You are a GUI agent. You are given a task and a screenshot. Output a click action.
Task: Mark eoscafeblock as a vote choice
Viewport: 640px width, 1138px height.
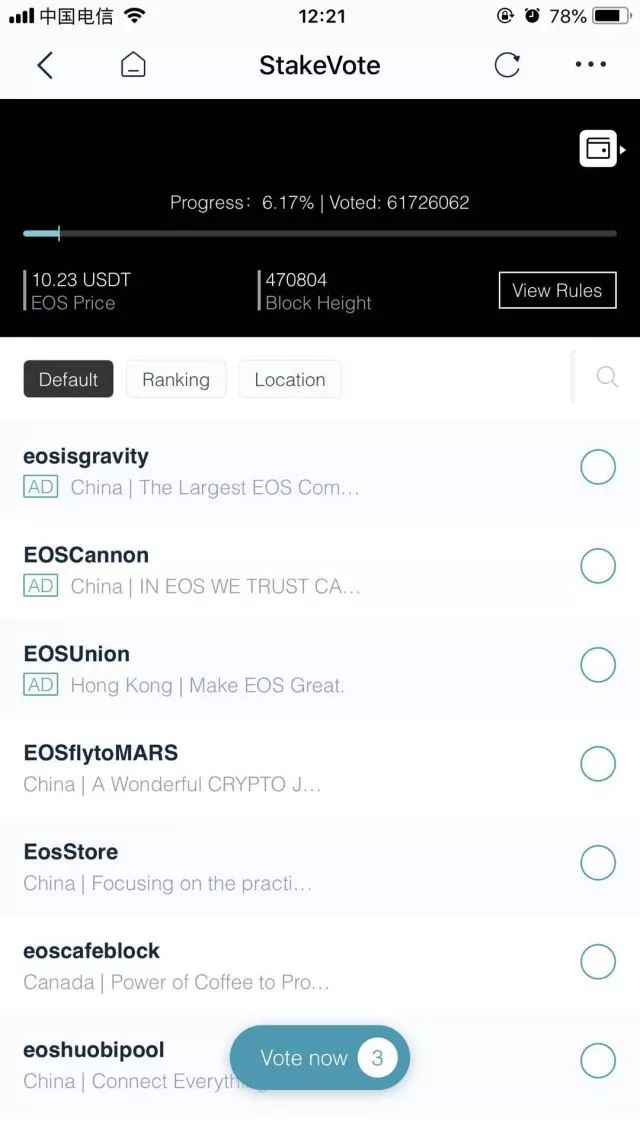(598, 962)
